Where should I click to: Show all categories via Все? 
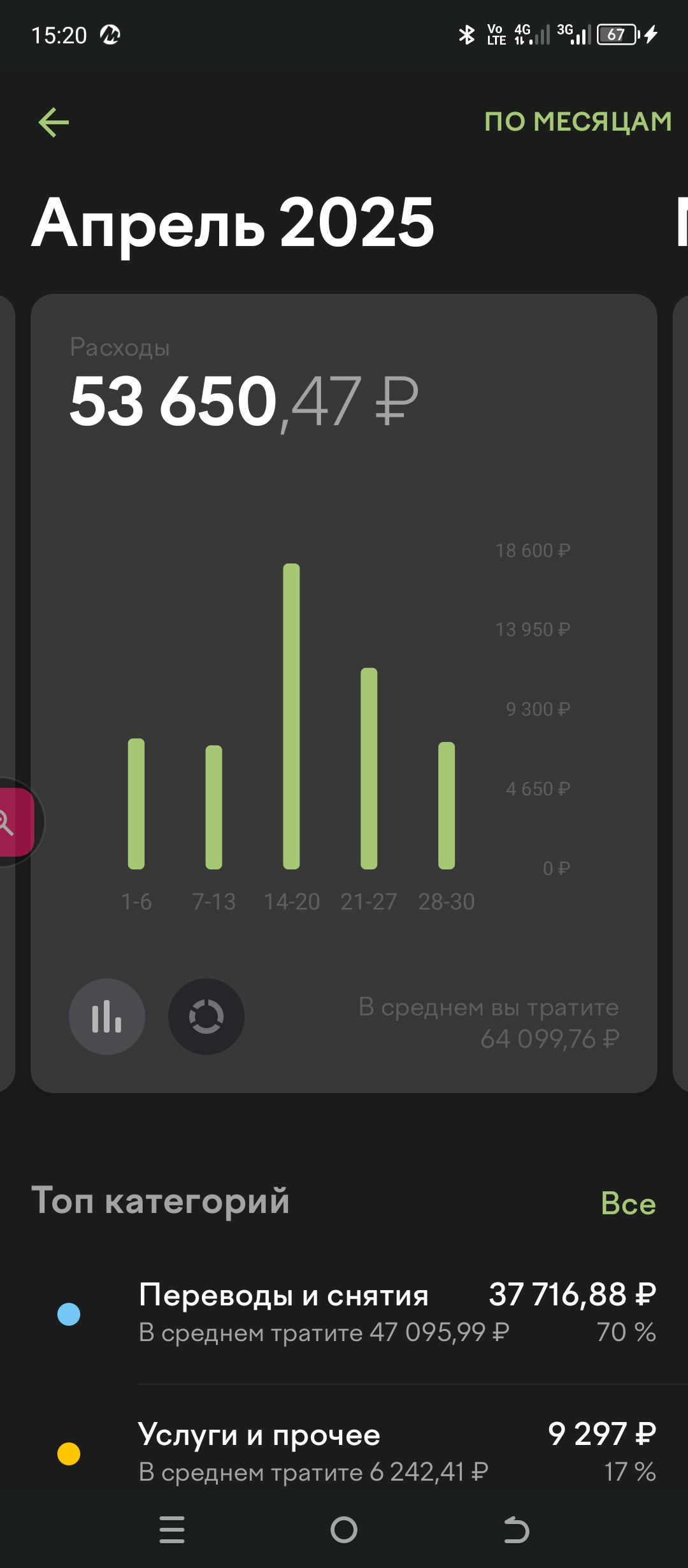(x=627, y=1203)
